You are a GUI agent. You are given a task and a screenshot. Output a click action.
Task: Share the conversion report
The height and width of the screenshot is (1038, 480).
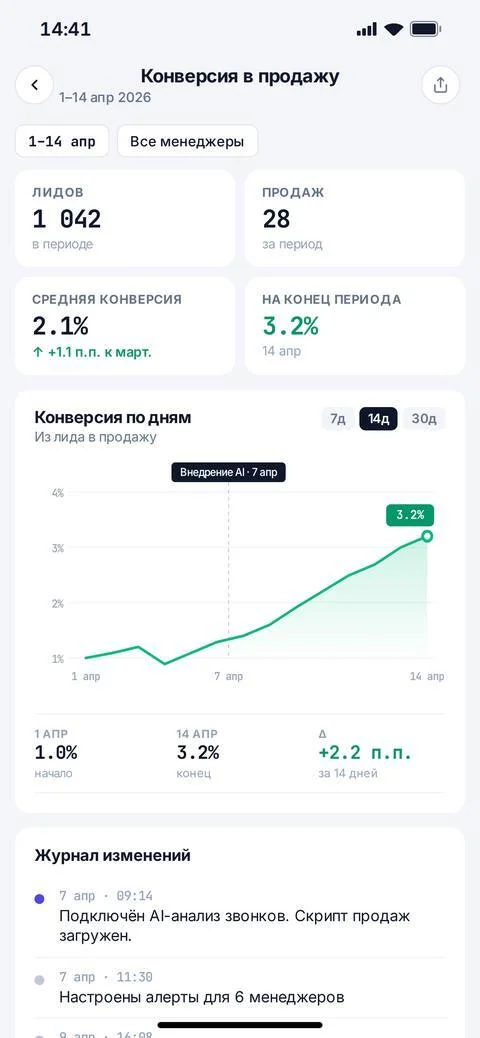[440, 85]
